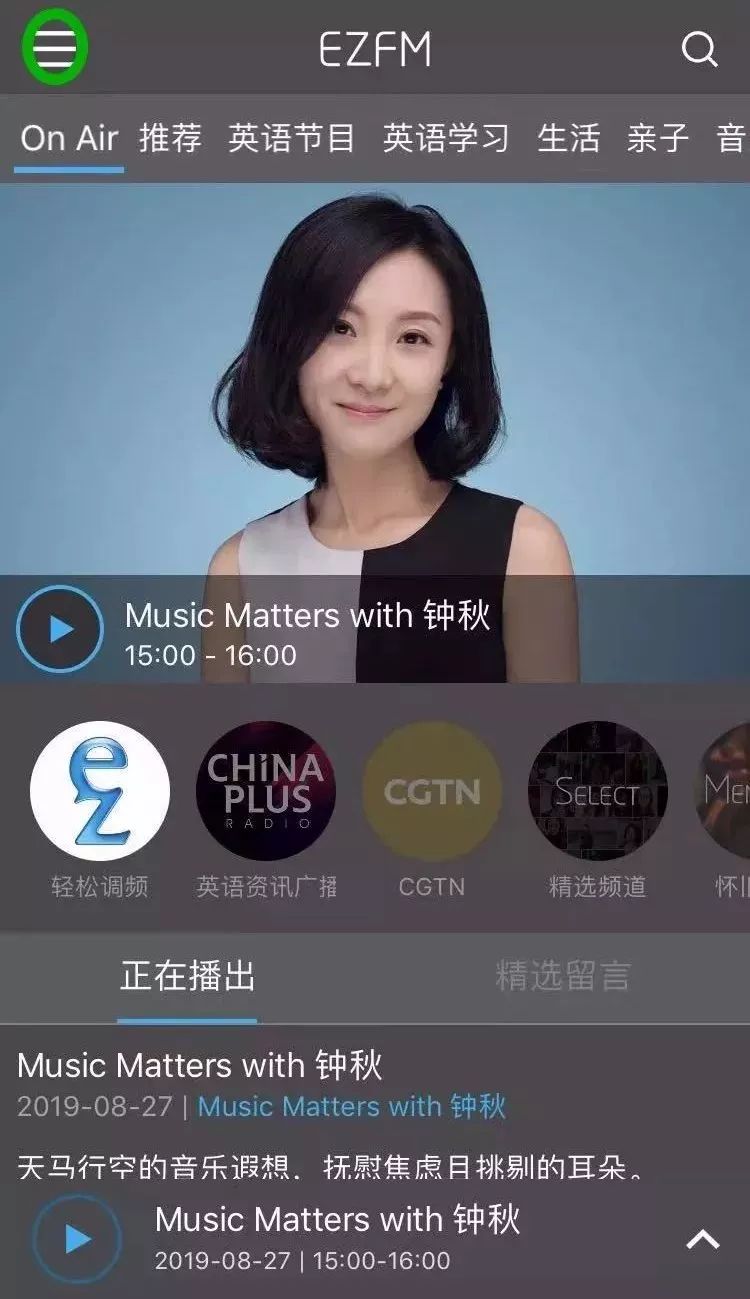Screen dimensions: 750x1299
Task: Switch to the 正在播出 tab
Action: click(x=188, y=976)
